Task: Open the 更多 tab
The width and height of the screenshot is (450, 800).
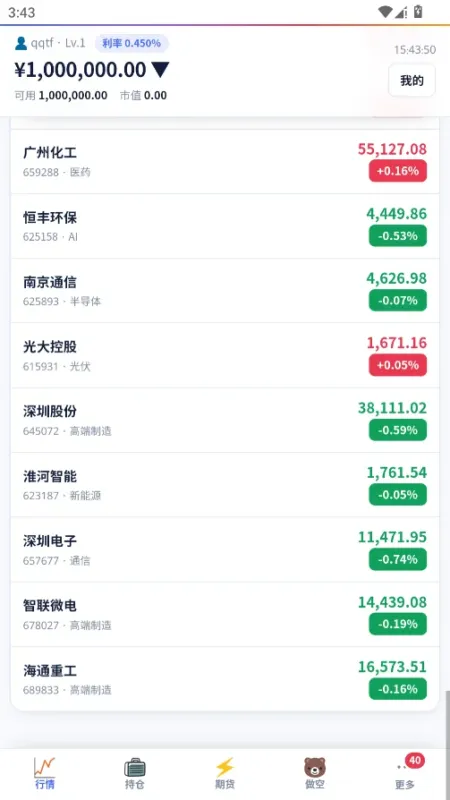Action: (x=405, y=773)
